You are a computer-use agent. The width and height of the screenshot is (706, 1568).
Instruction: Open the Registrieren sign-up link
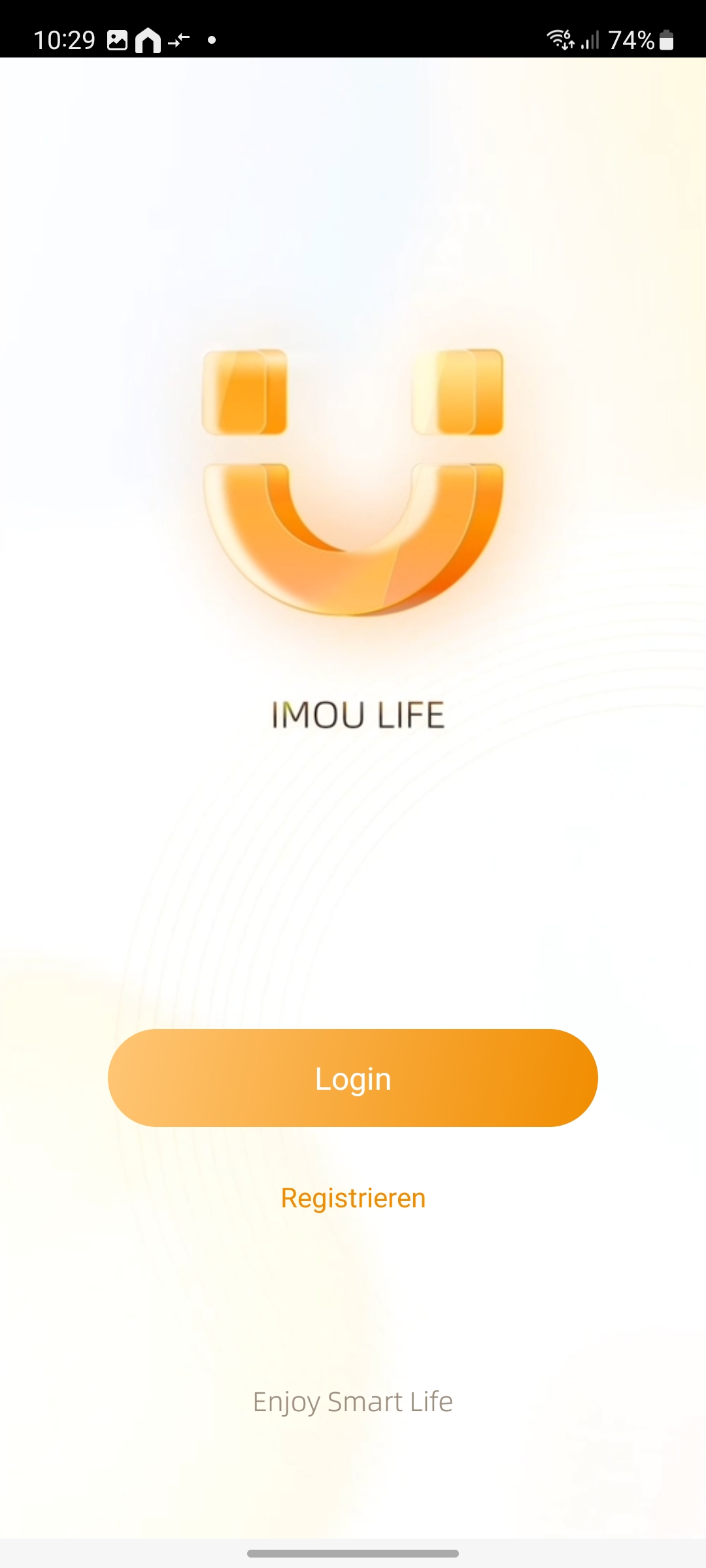(353, 1198)
